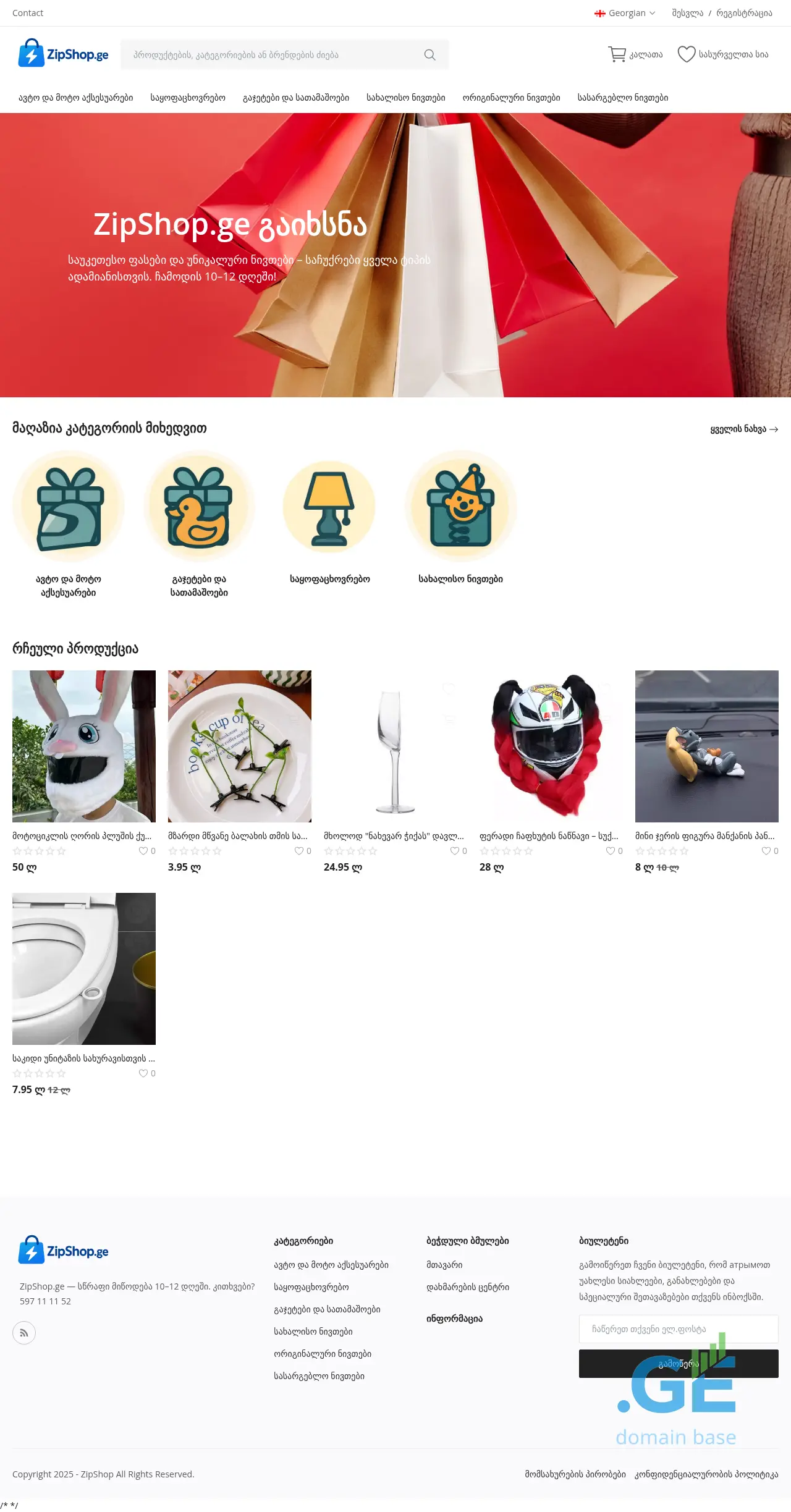The height and width of the screenshot is (1512, 791).
Task: Open the Contact link
Action: click(28, 13)
